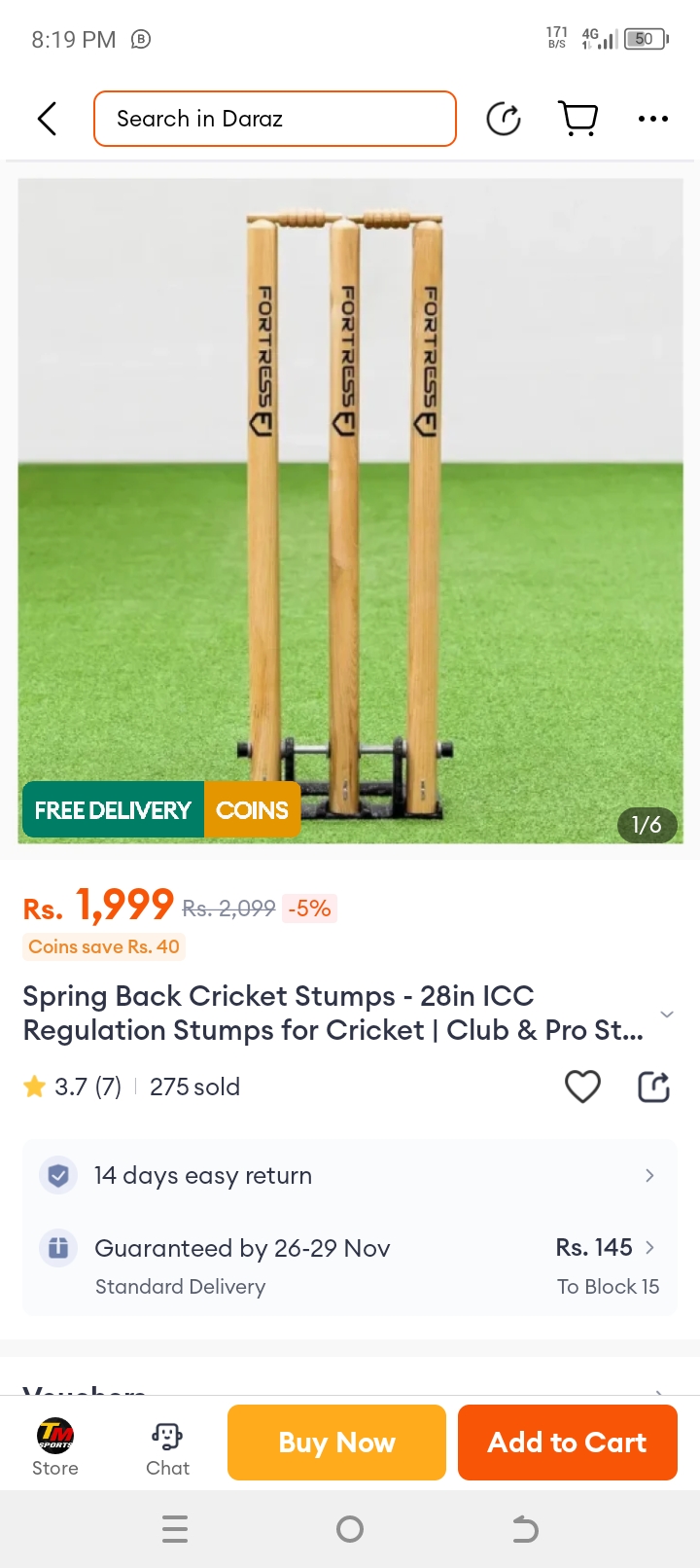Open 14 days easy return details
The width and height of the screenshot is (700, 1568).
350,1176
